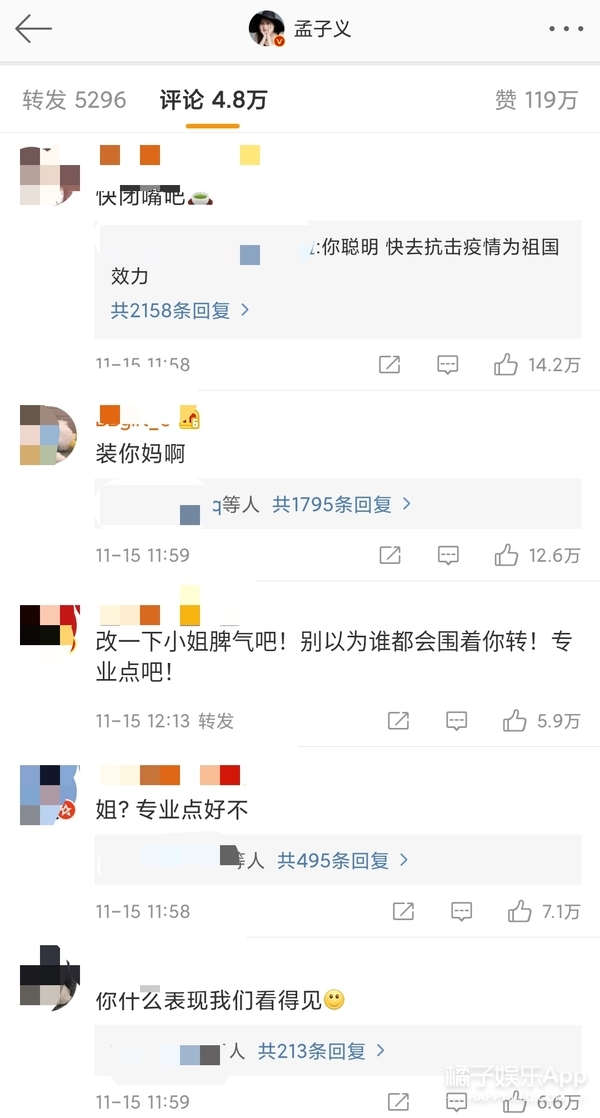Show 共213条回复 replies

(x=321, y=1052)
